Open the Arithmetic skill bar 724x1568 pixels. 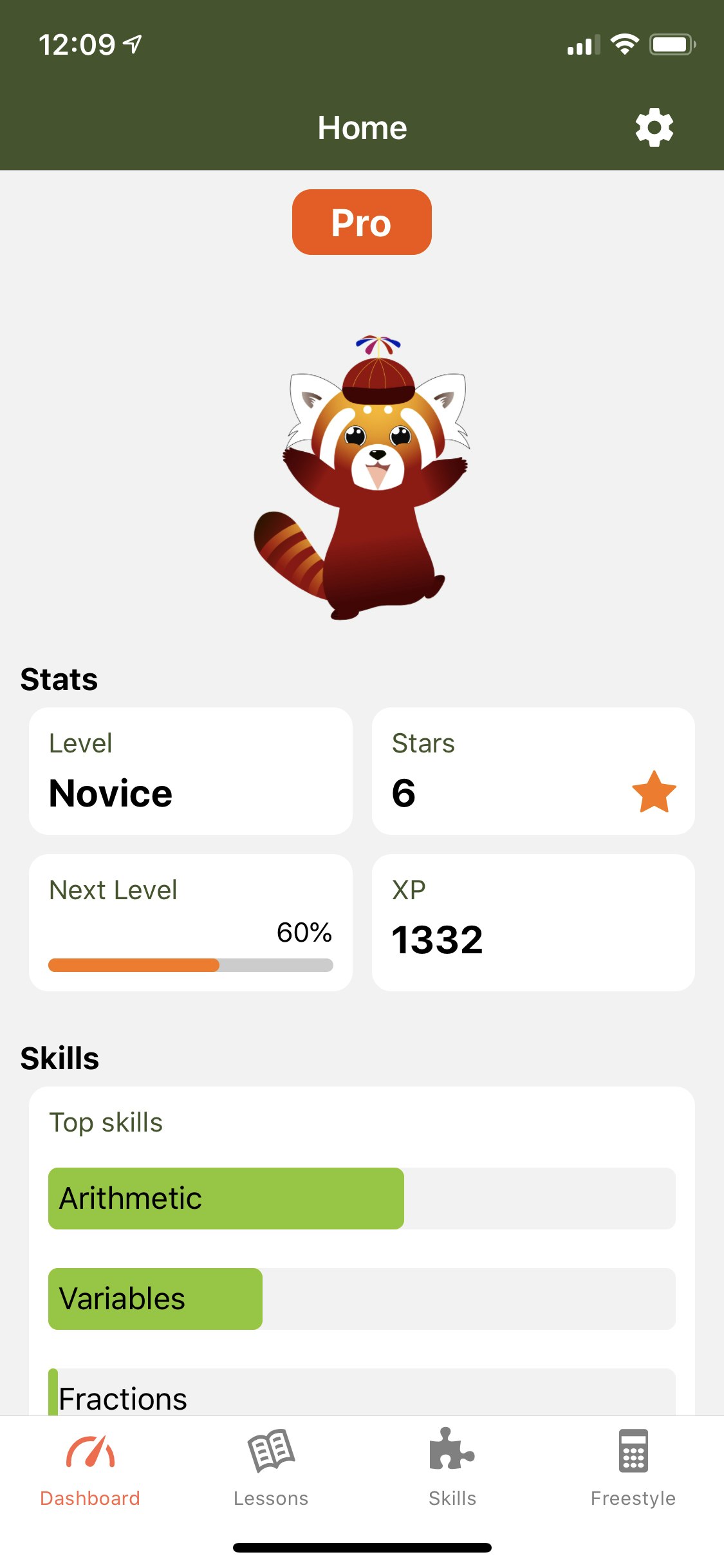362,1199
